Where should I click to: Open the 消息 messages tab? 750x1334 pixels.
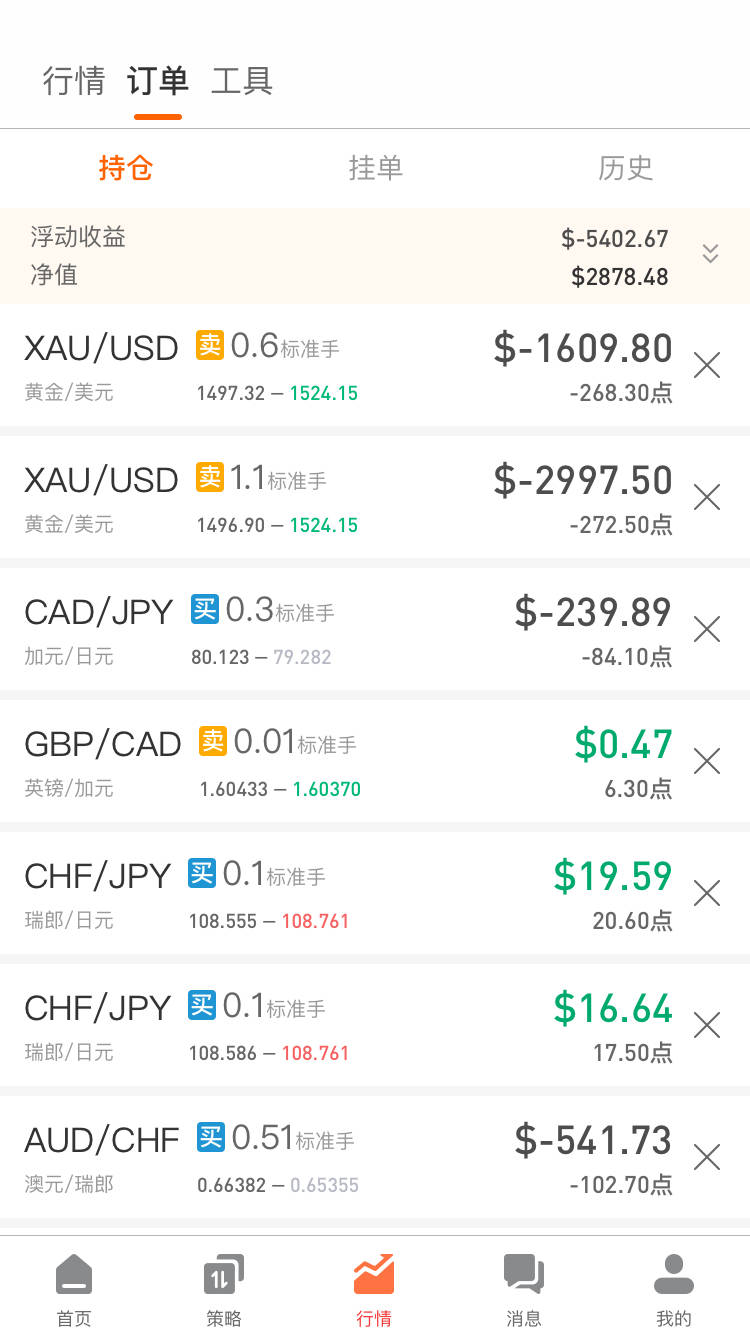(524, 1290)
